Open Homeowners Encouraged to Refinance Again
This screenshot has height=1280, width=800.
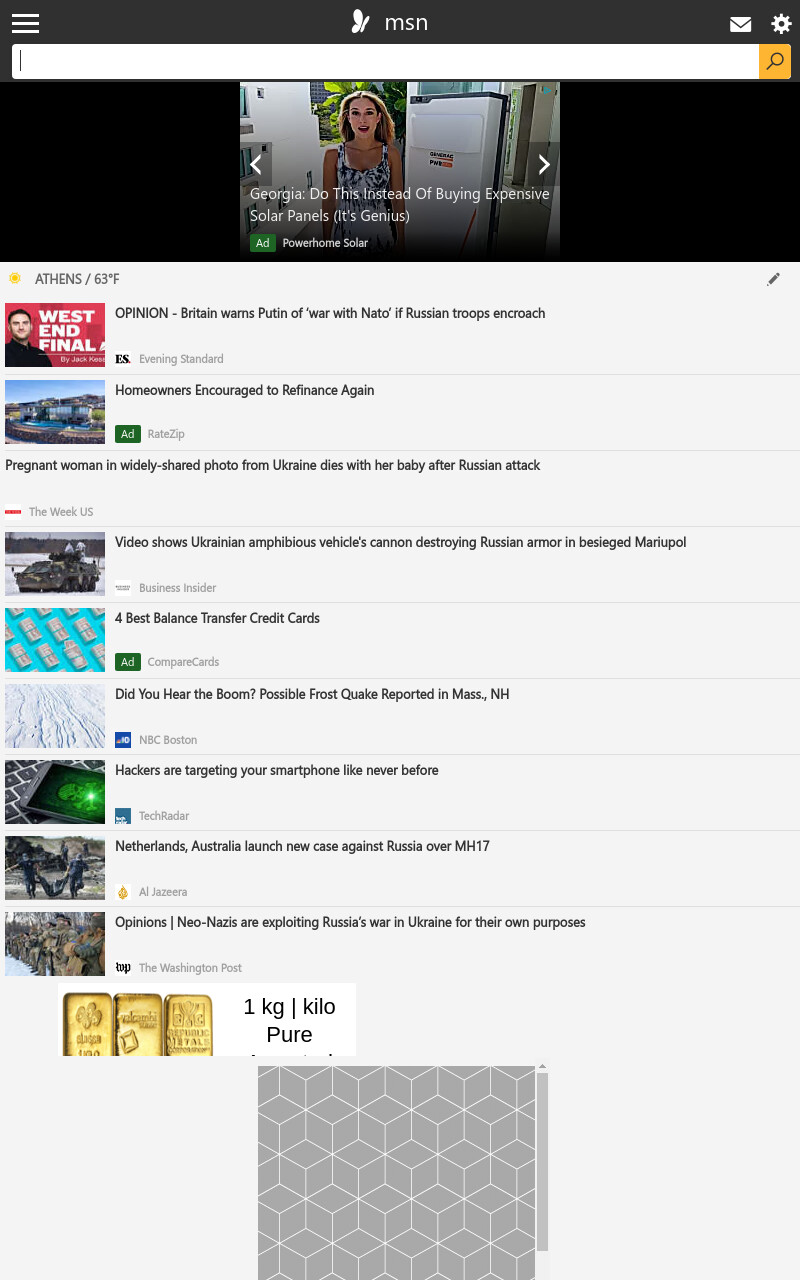pos(400,412)
